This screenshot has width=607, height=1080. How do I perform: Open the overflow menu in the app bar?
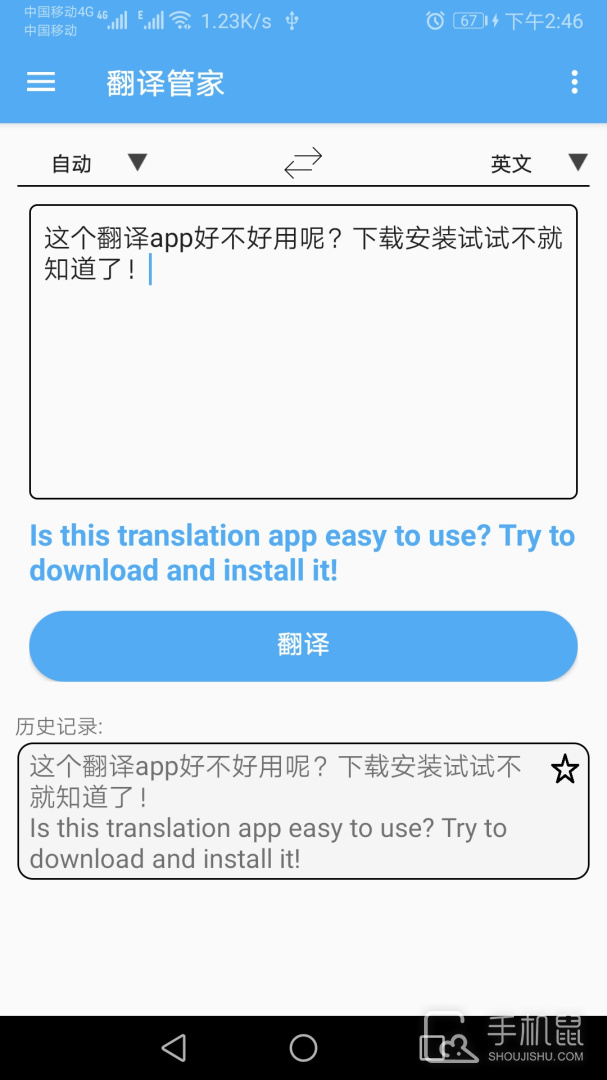coord(574,82)
